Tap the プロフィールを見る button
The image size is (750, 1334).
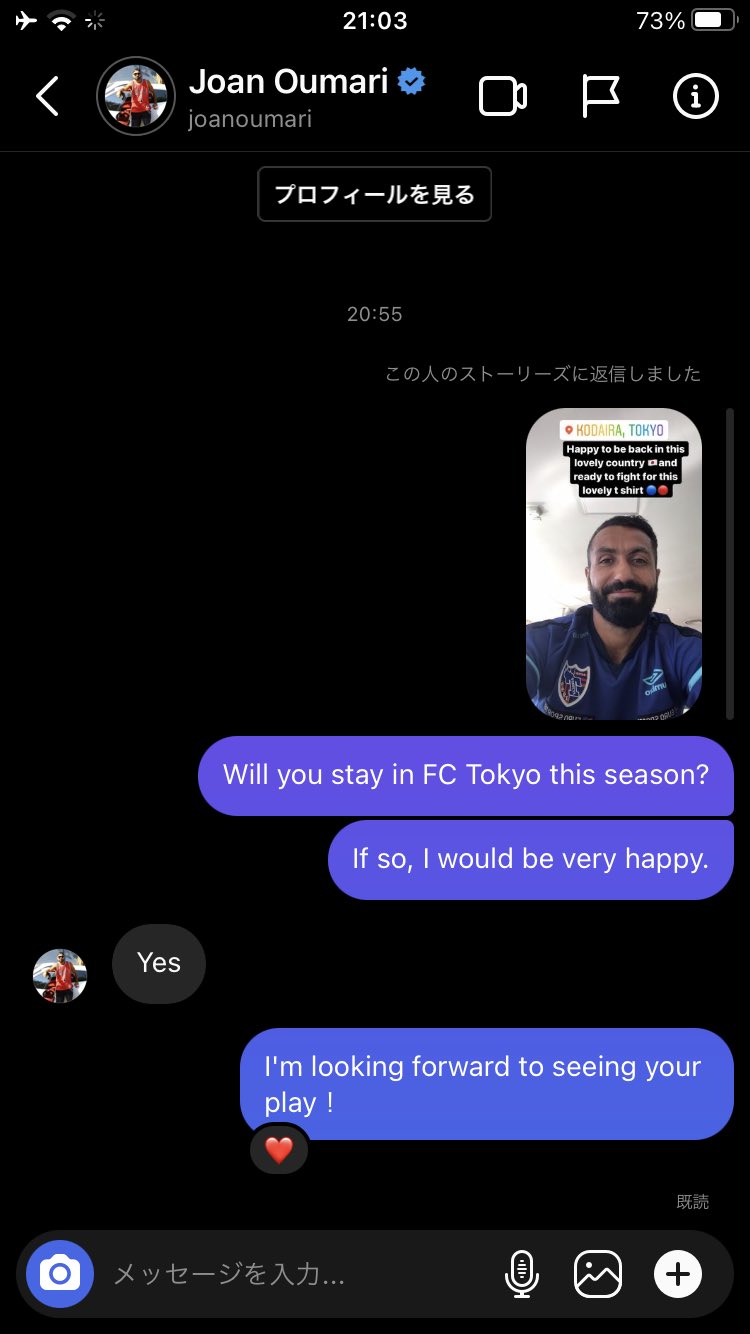pos(374,194)
